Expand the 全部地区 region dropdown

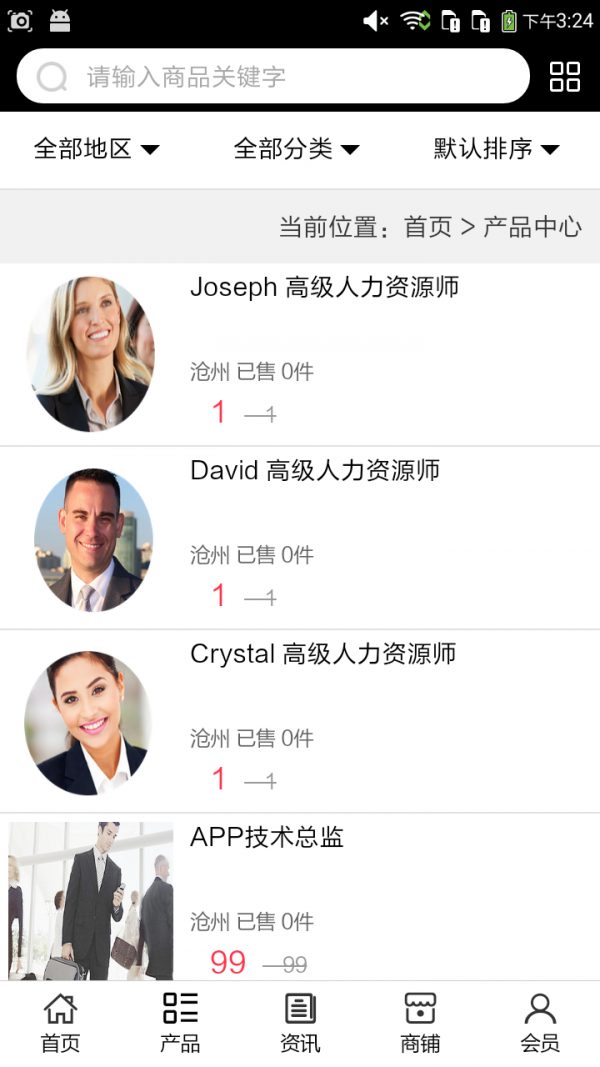click(96, 149)
